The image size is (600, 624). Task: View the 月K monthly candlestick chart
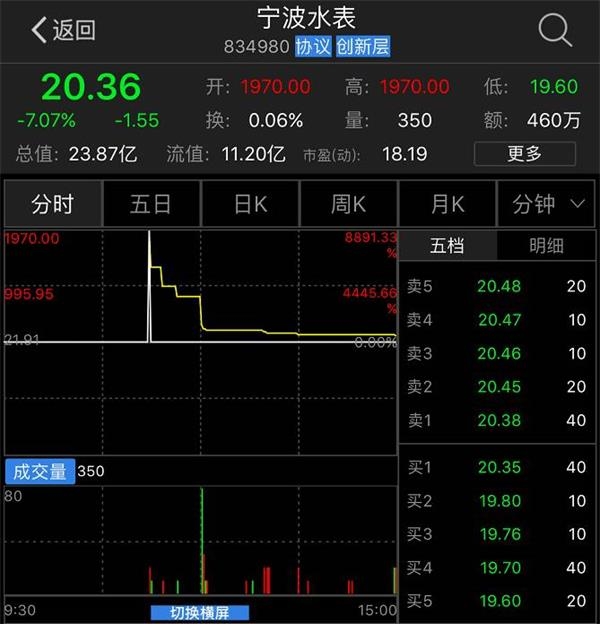(x=447, y=205)
